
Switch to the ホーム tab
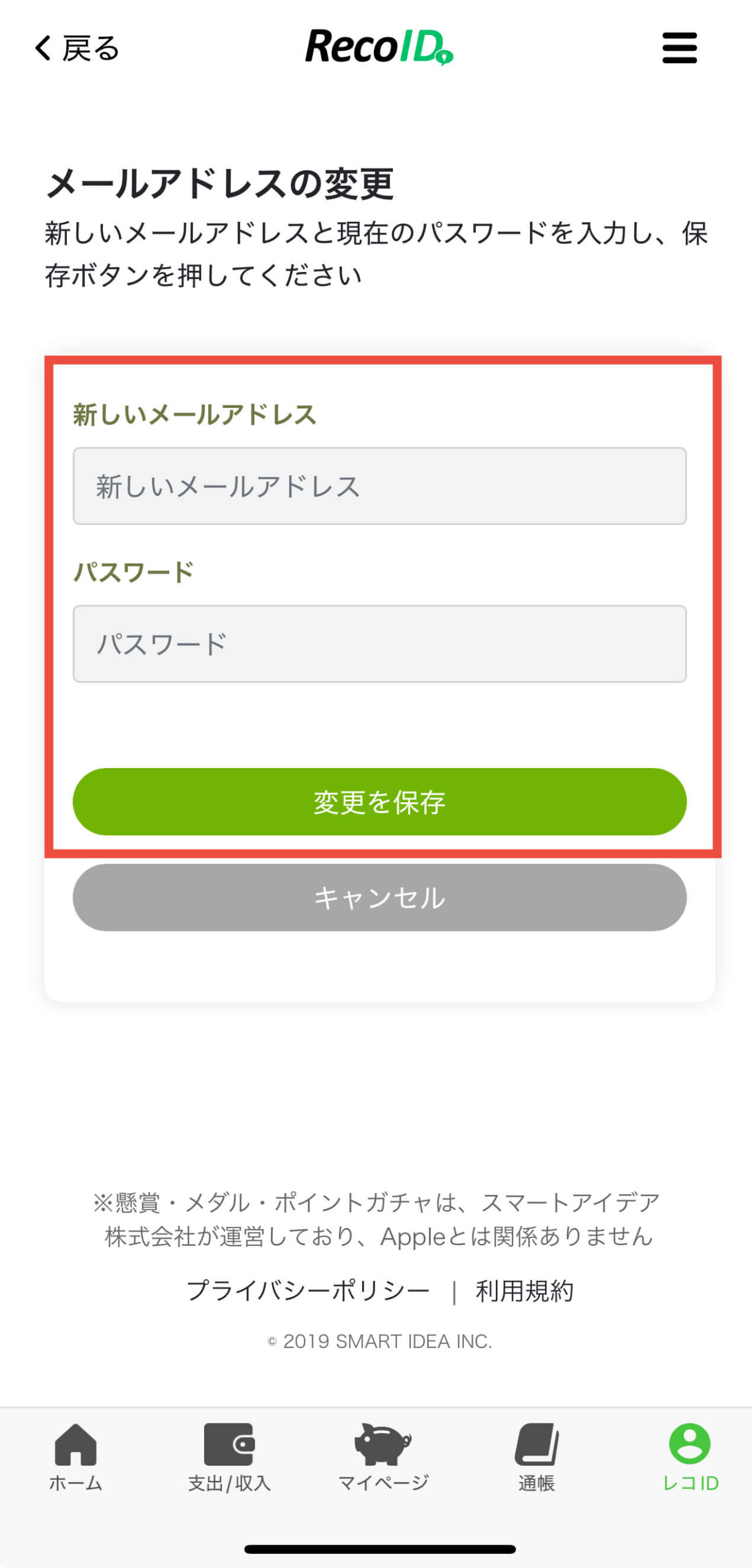coord(75,1458)
